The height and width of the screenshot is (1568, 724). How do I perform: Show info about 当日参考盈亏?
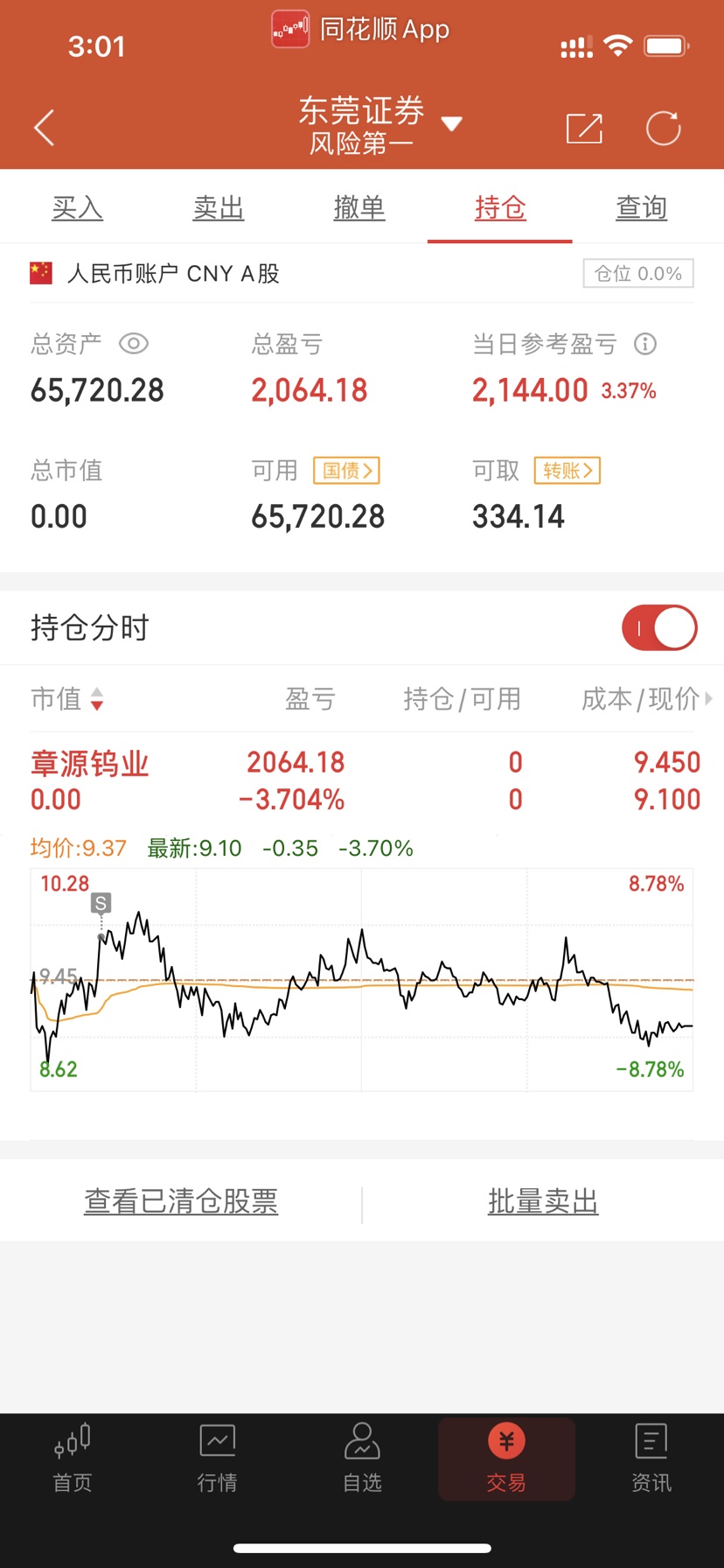pos(645,344)
